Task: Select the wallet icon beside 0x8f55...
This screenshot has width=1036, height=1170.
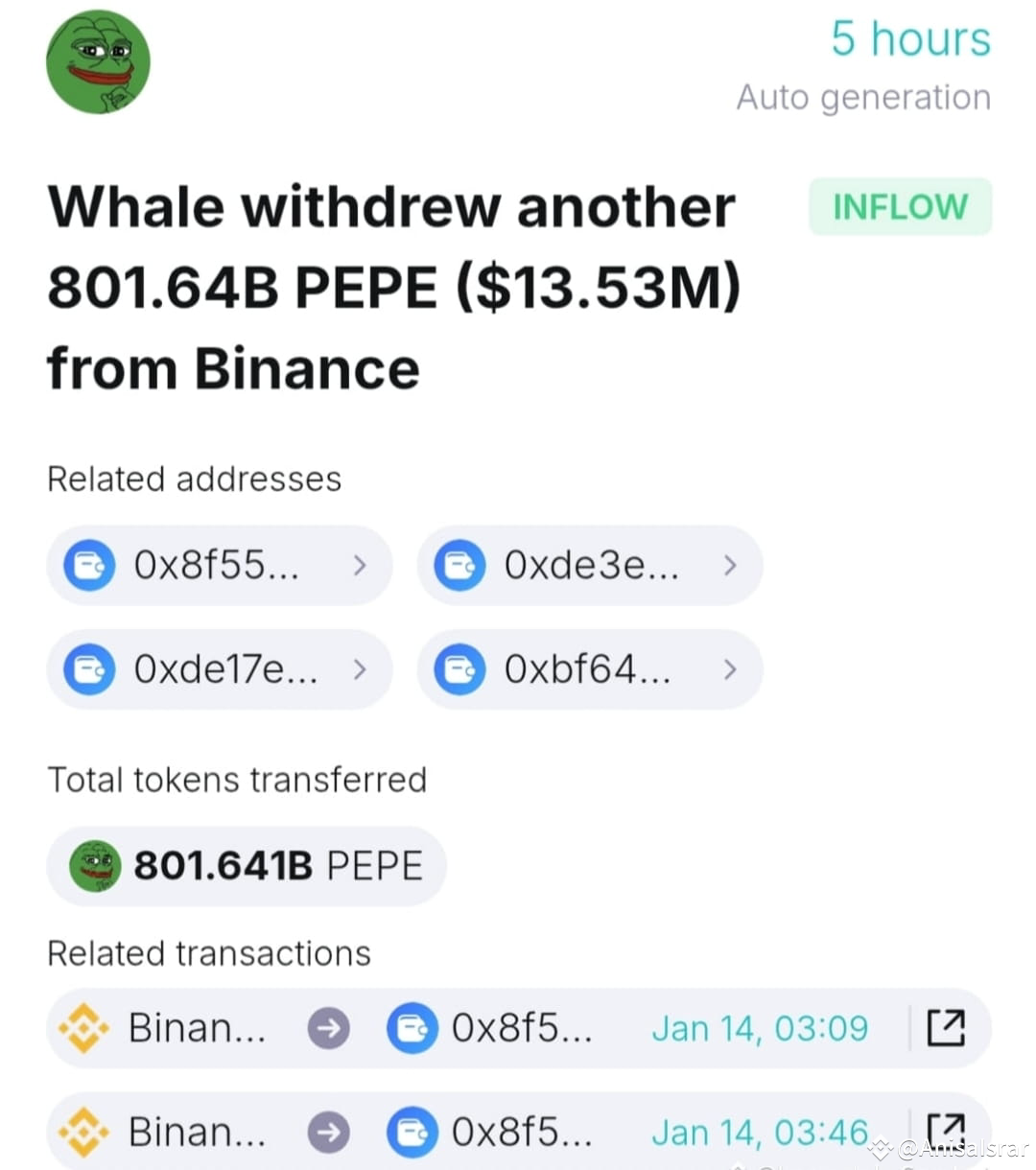Action: click(89, 566)
